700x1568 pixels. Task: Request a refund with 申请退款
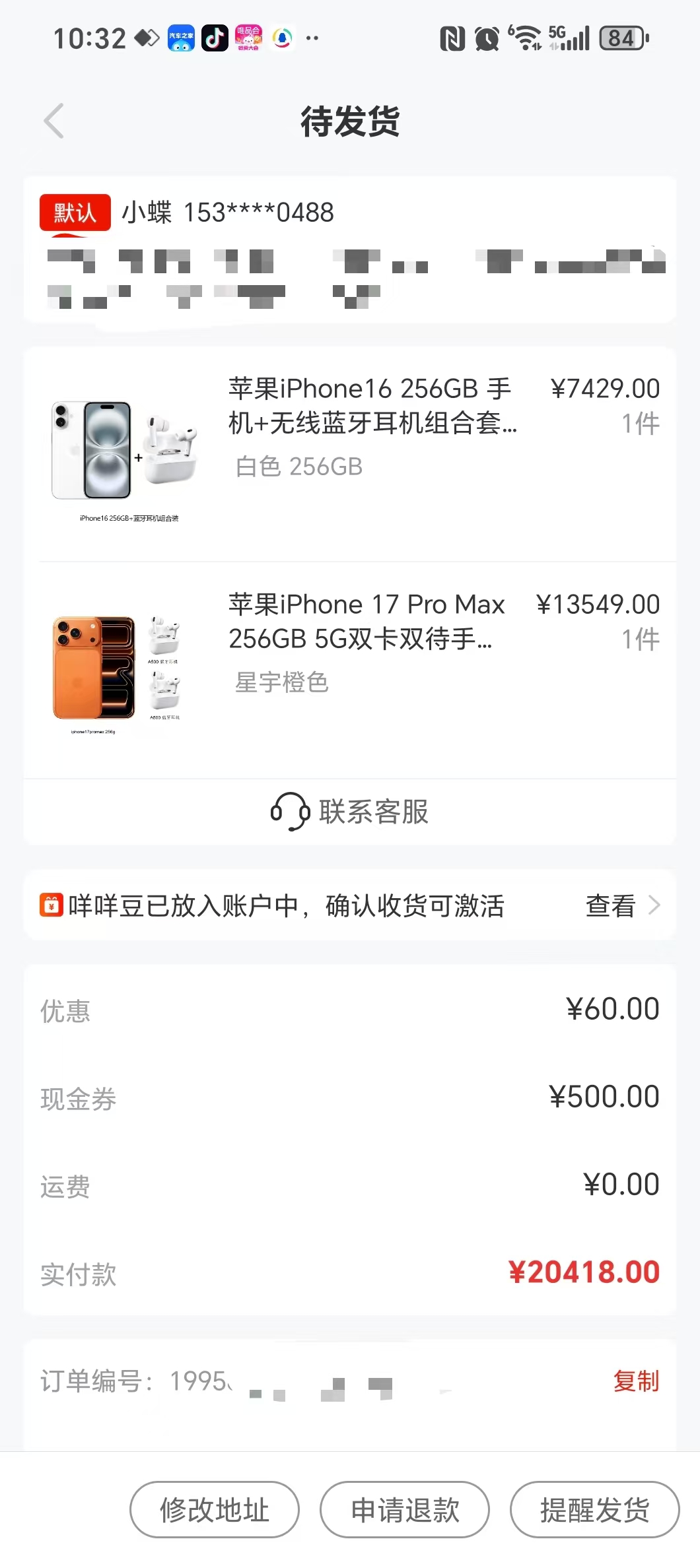click(405, 1509)
